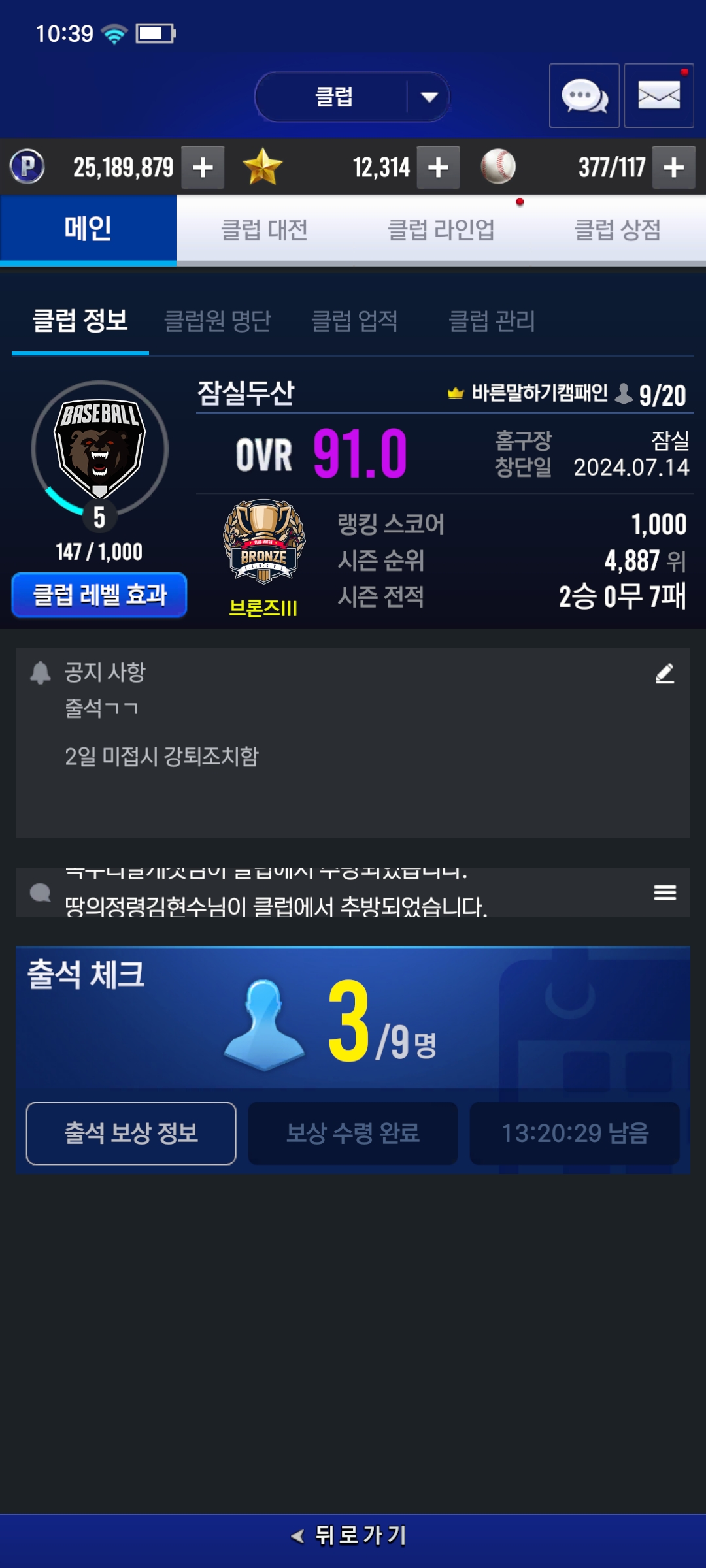Open the 클럽 dropdown selector
Viewport: 706px width, 1568px height.
pyautogui.click(x=352, y=97)
